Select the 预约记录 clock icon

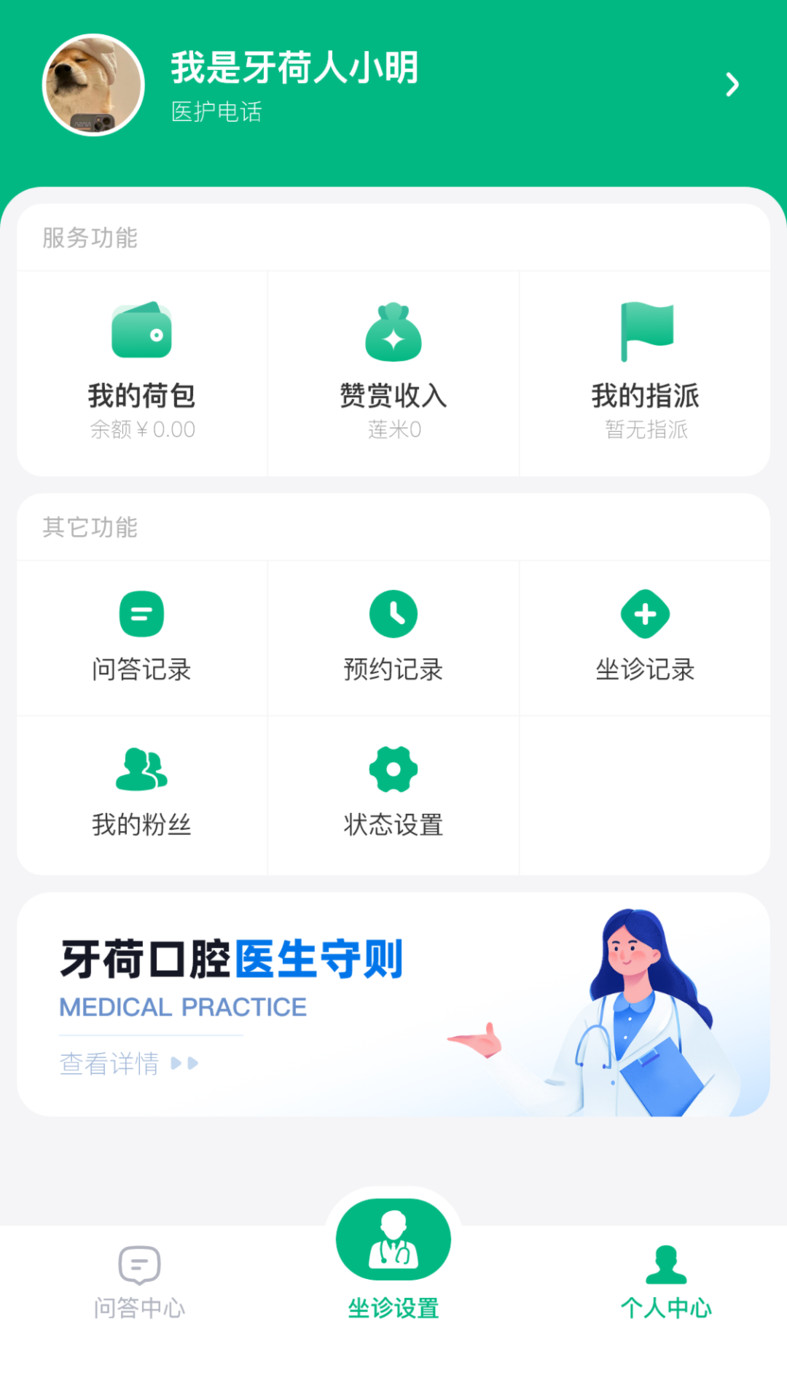click(x=393, y=613)
